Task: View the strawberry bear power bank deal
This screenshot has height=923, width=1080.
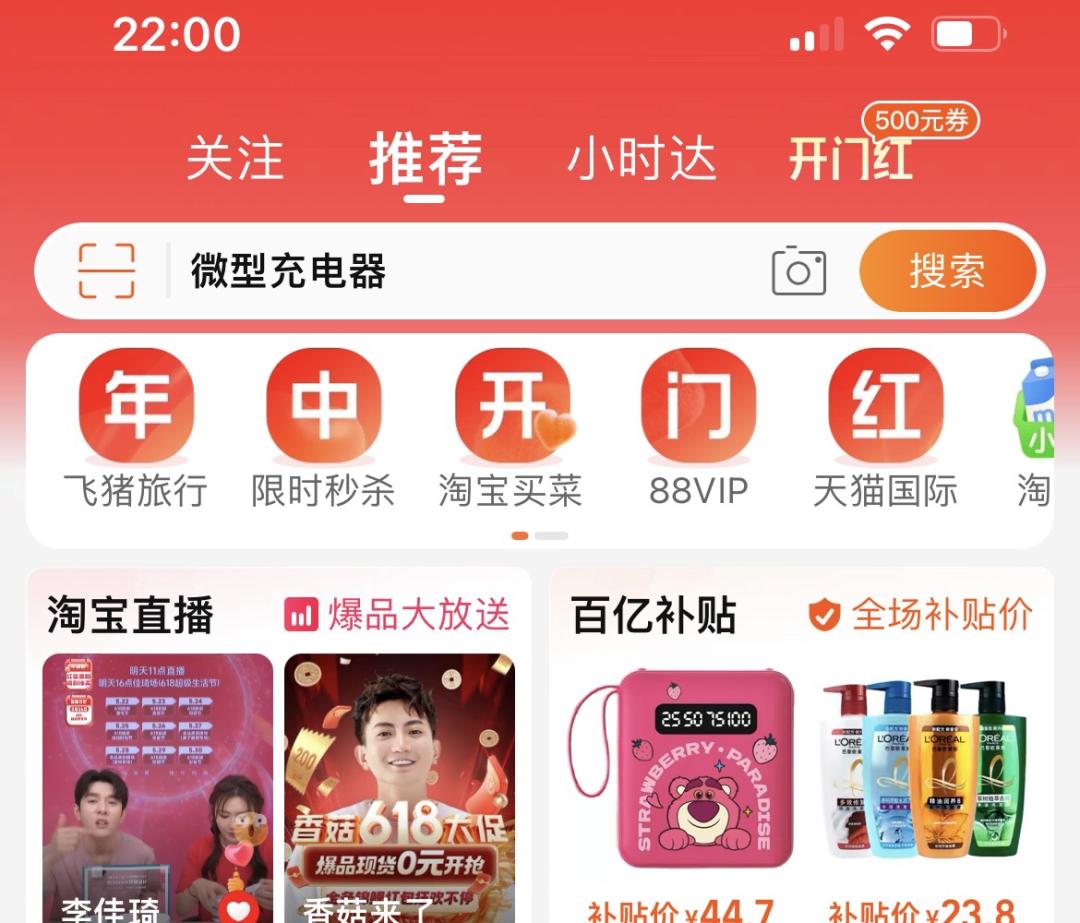Action: pos(682,770)
